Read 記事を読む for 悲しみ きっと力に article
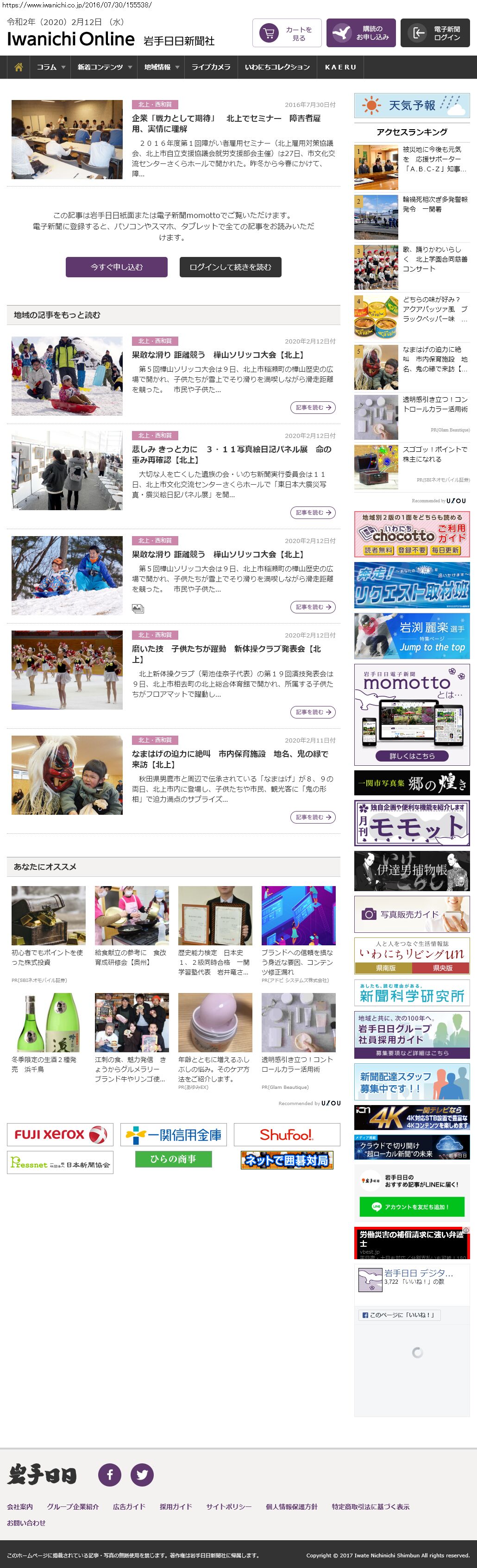Image resolution: width=477 pixels, height=1568 pixels. pos(313,512)
